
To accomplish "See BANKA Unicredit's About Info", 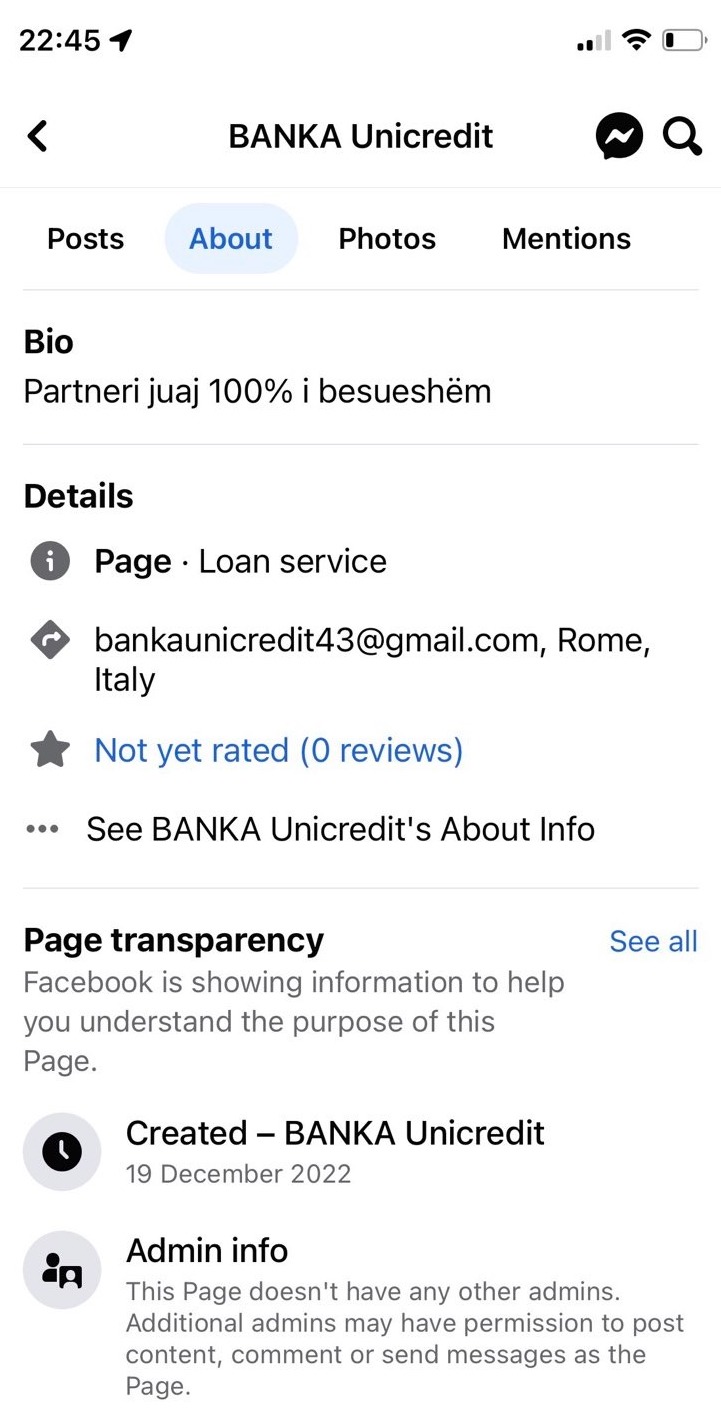I will coord(340,829).
